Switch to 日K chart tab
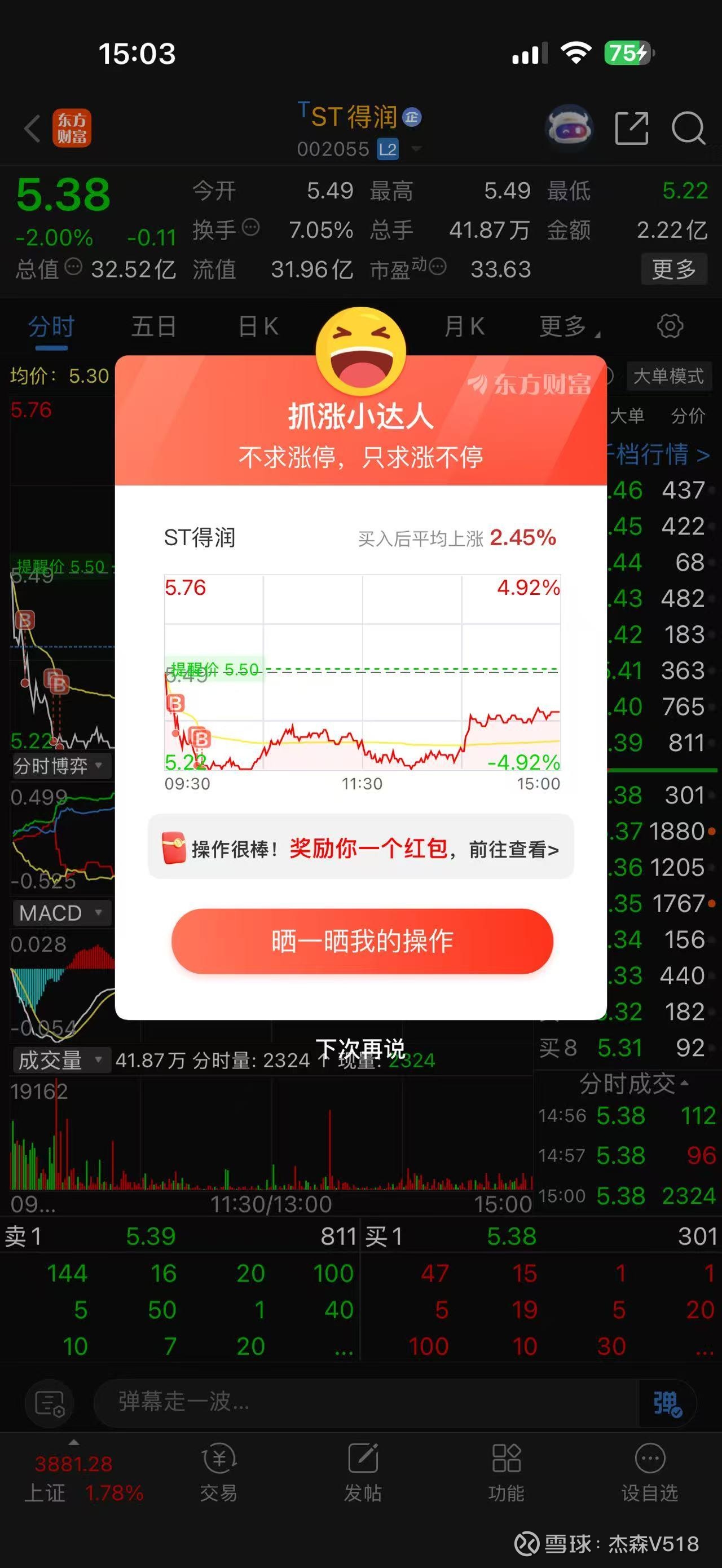 tap(258, 327)
